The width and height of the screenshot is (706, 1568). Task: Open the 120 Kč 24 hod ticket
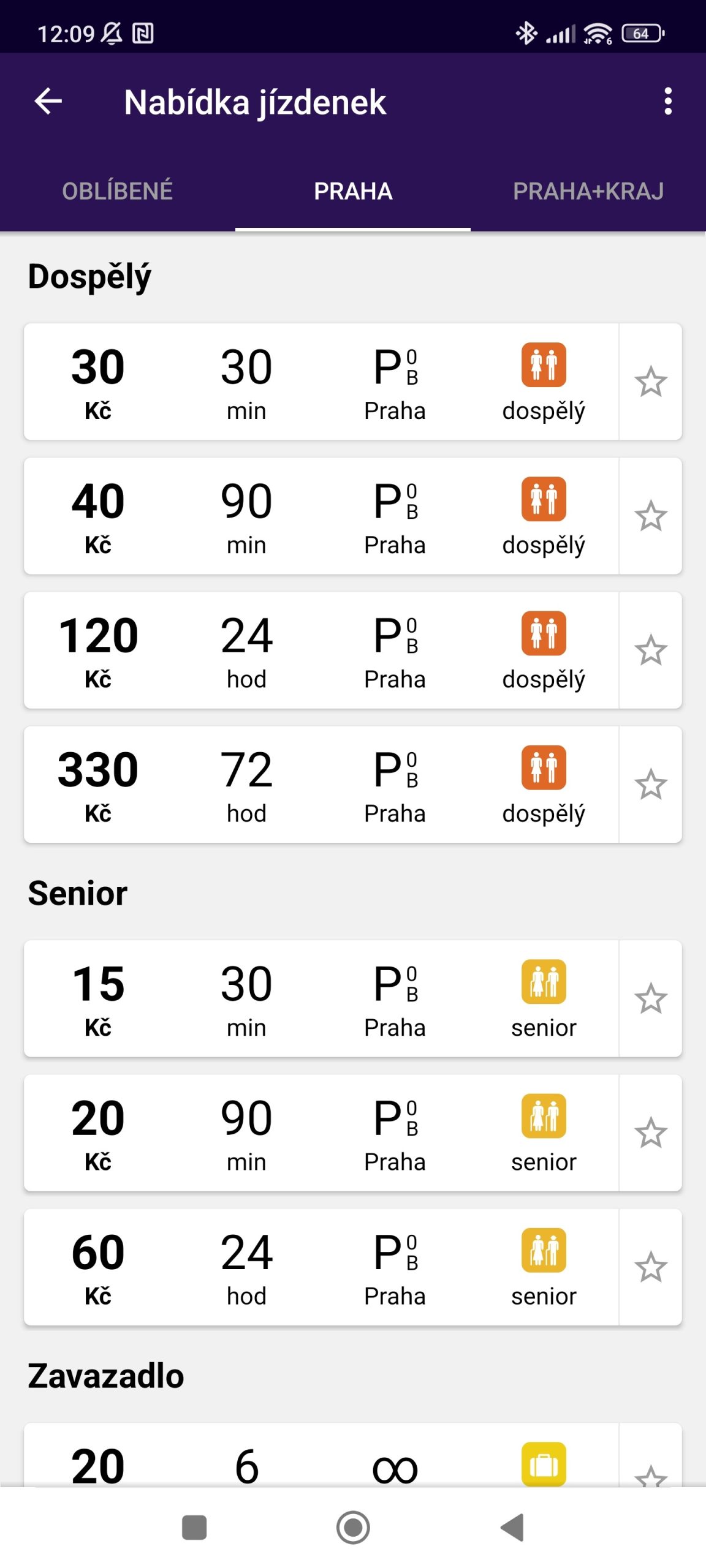point(321,650)
